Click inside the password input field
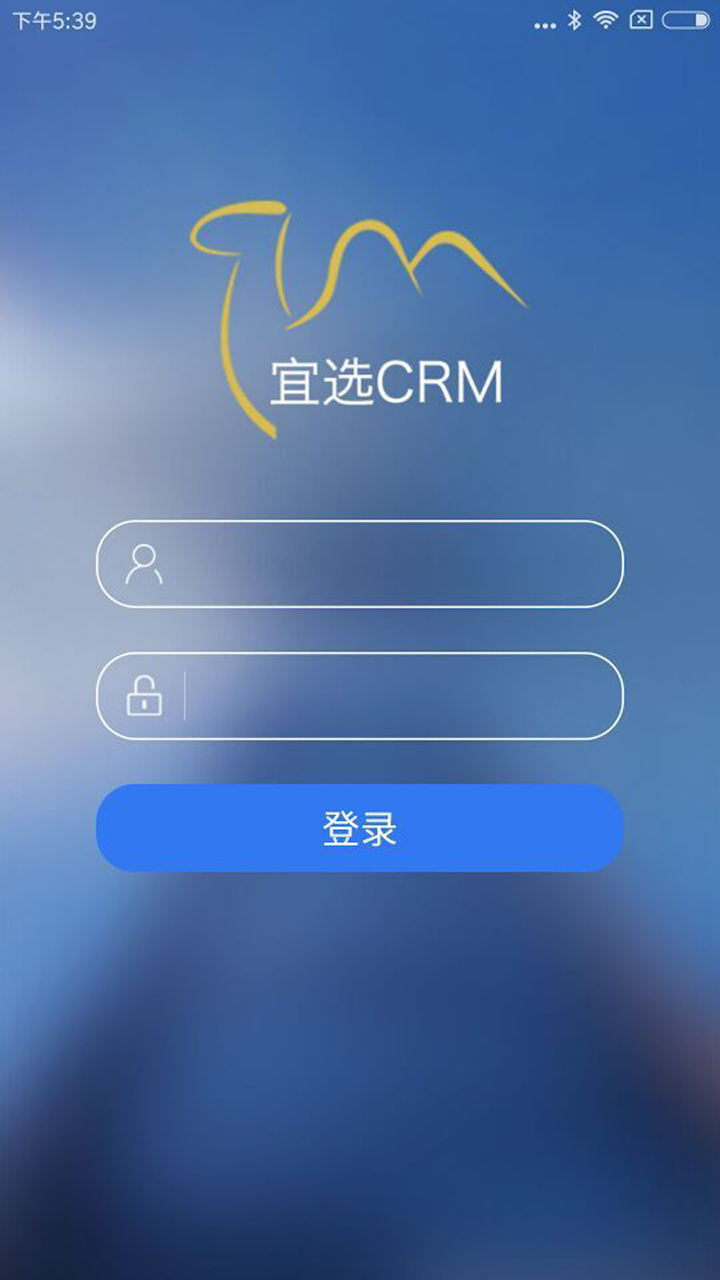Screen dimensions: 720x1280 tap(360, 697)
